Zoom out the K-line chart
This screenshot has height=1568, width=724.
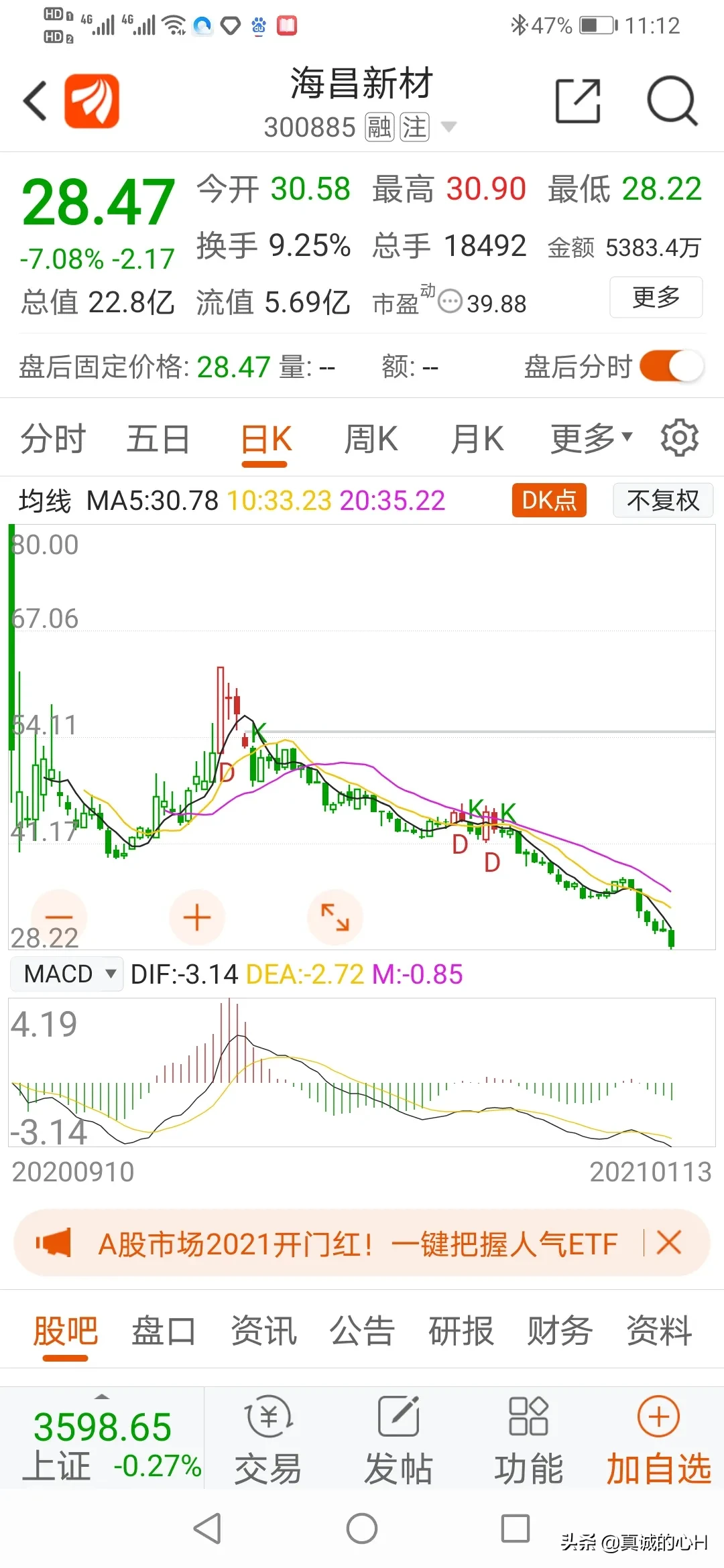click(x=59, y=917)
